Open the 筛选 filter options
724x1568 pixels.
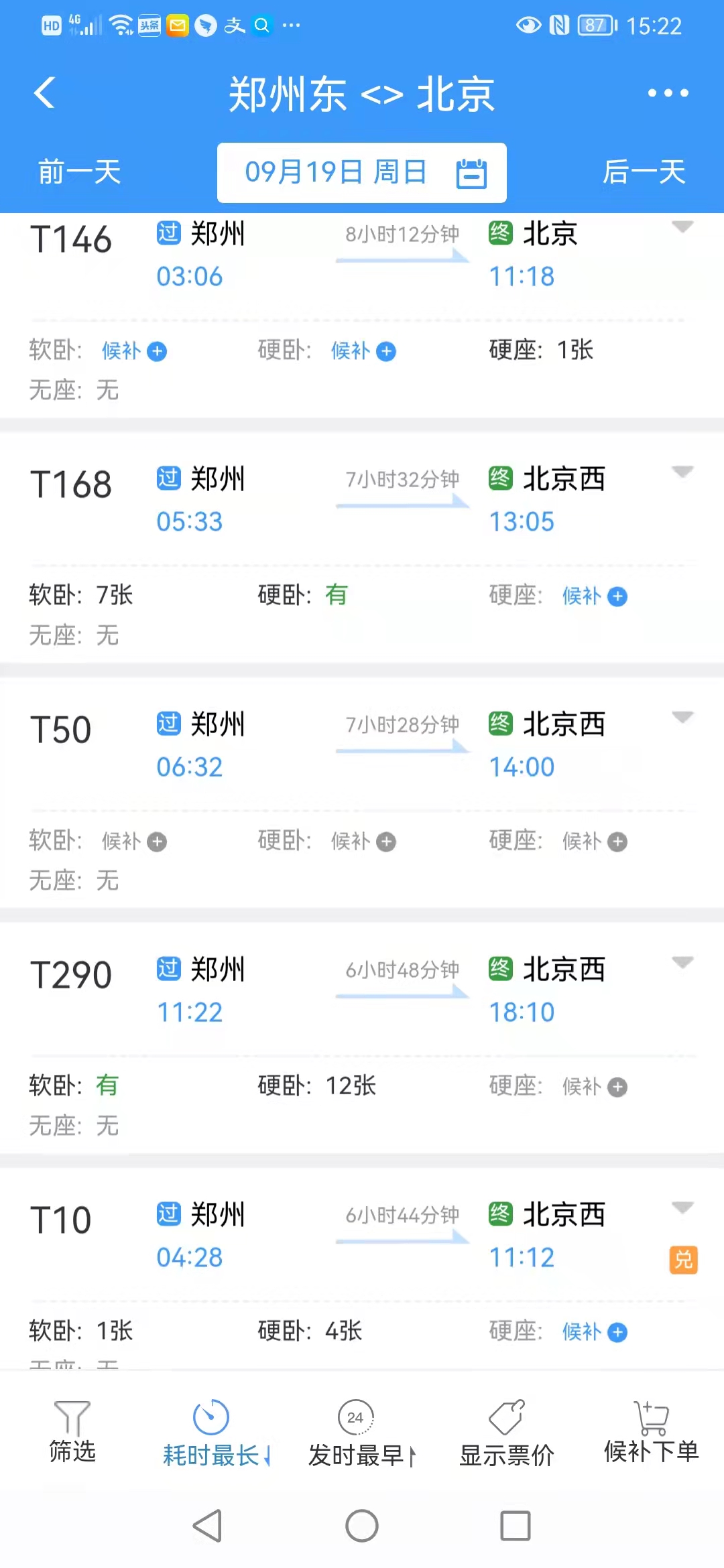point(72,1432)
